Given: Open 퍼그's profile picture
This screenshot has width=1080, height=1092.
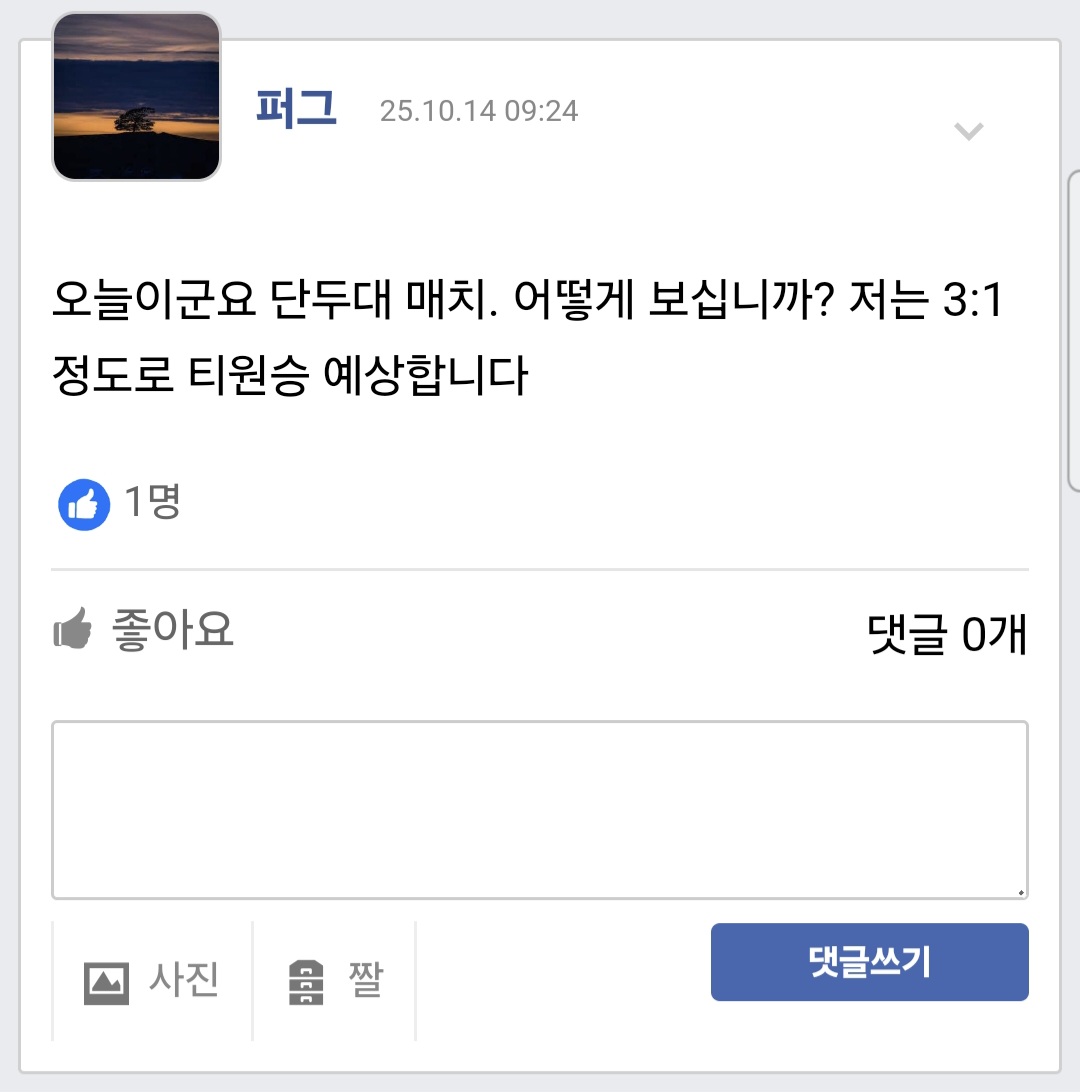Looking at the screenshot, I should [136, 97].
